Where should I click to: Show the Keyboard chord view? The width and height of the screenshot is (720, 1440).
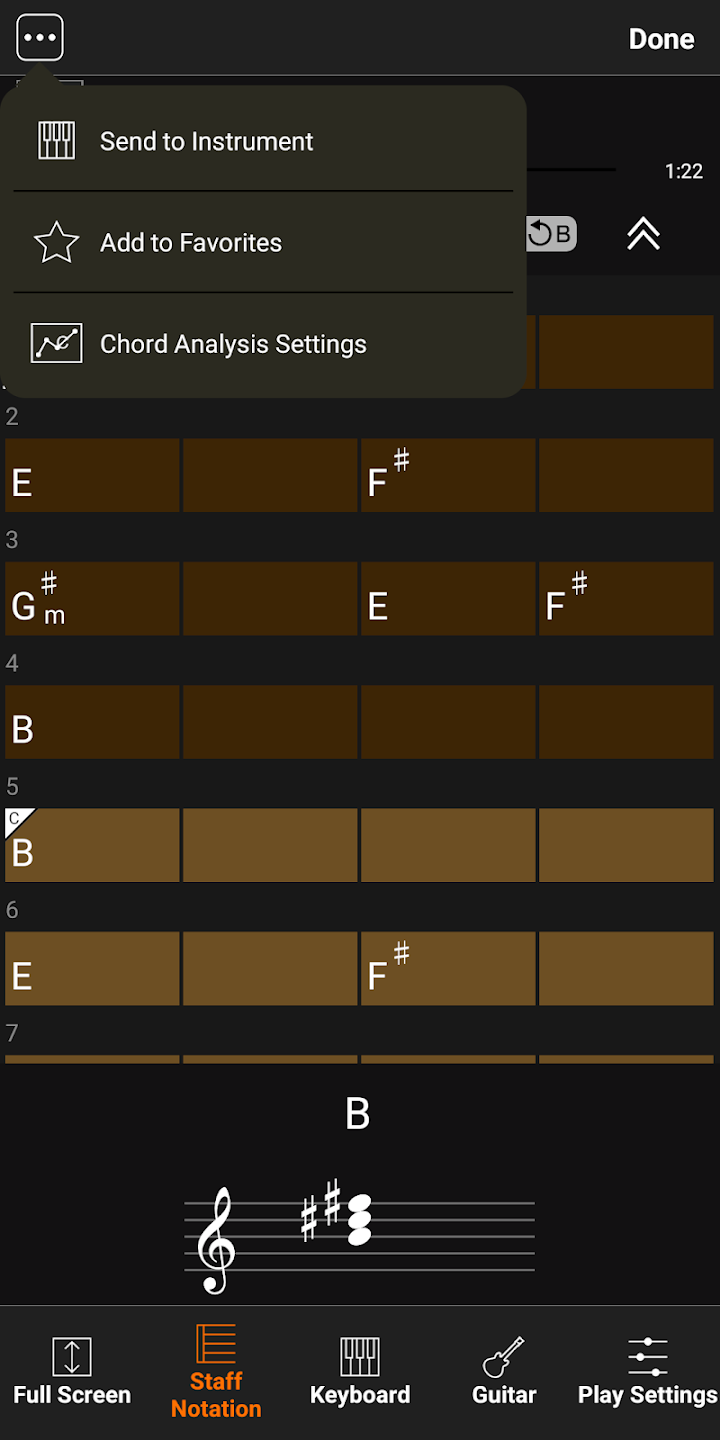point(360,1372)
